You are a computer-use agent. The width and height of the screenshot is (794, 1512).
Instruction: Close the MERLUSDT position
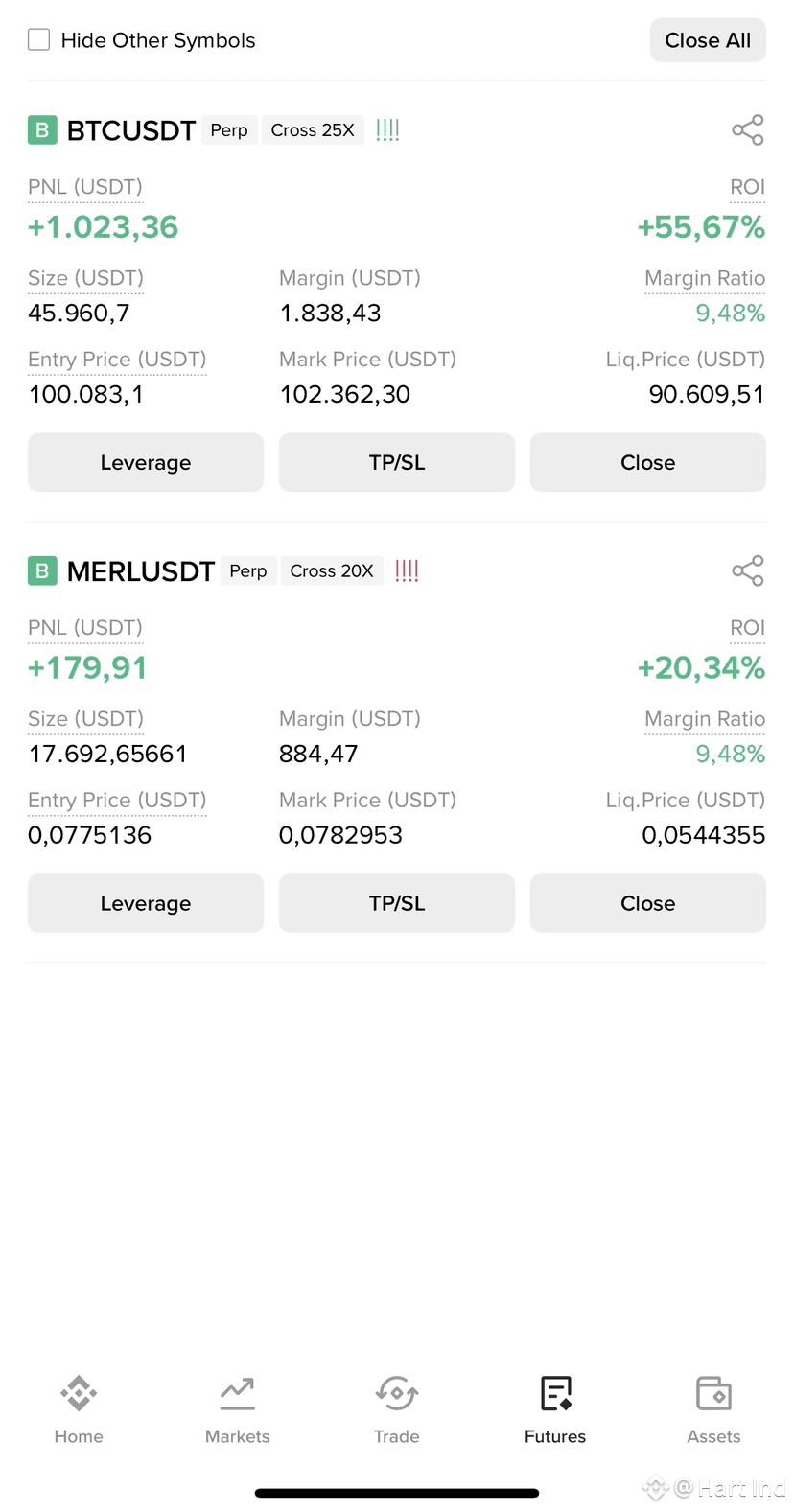point(648,903)
